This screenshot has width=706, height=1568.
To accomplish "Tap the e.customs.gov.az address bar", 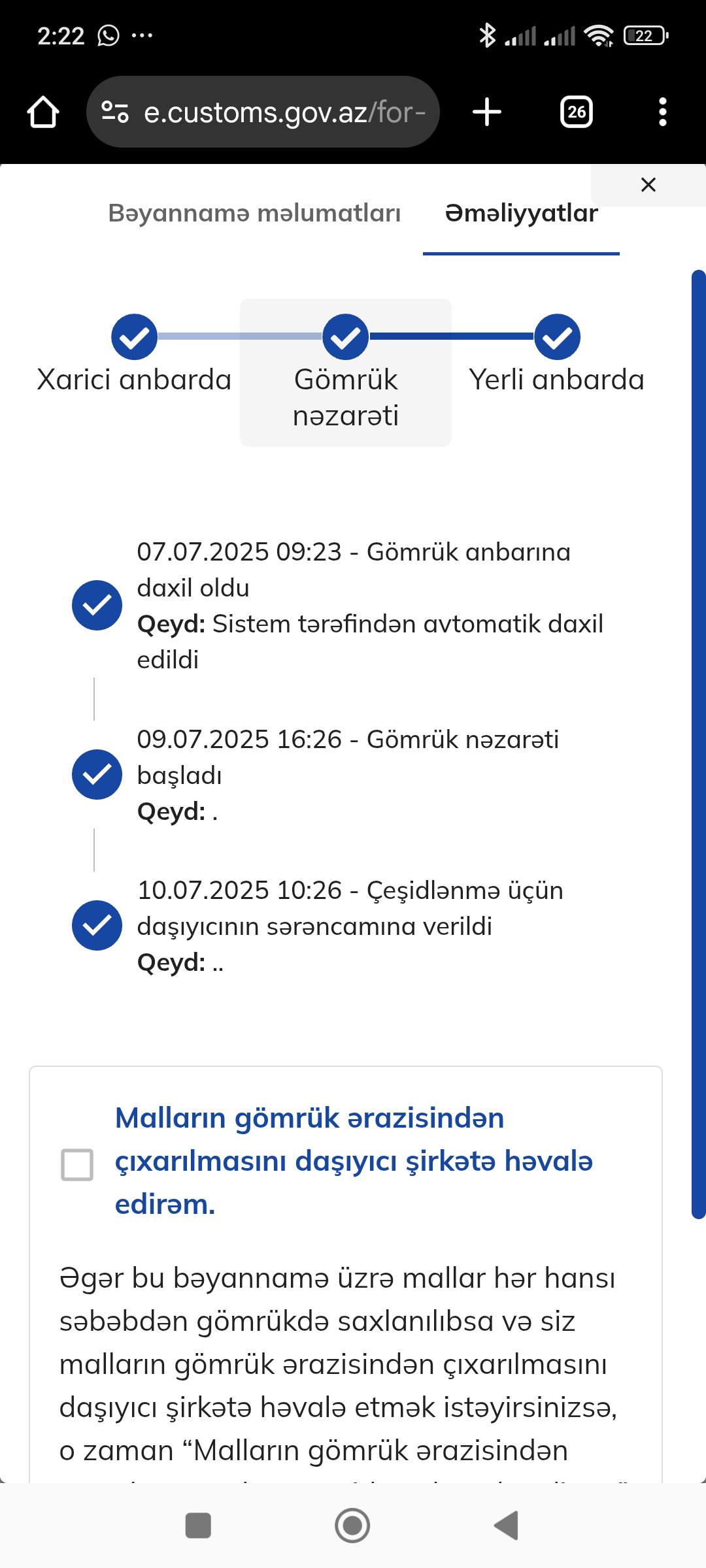I will [x=263, y=112].
